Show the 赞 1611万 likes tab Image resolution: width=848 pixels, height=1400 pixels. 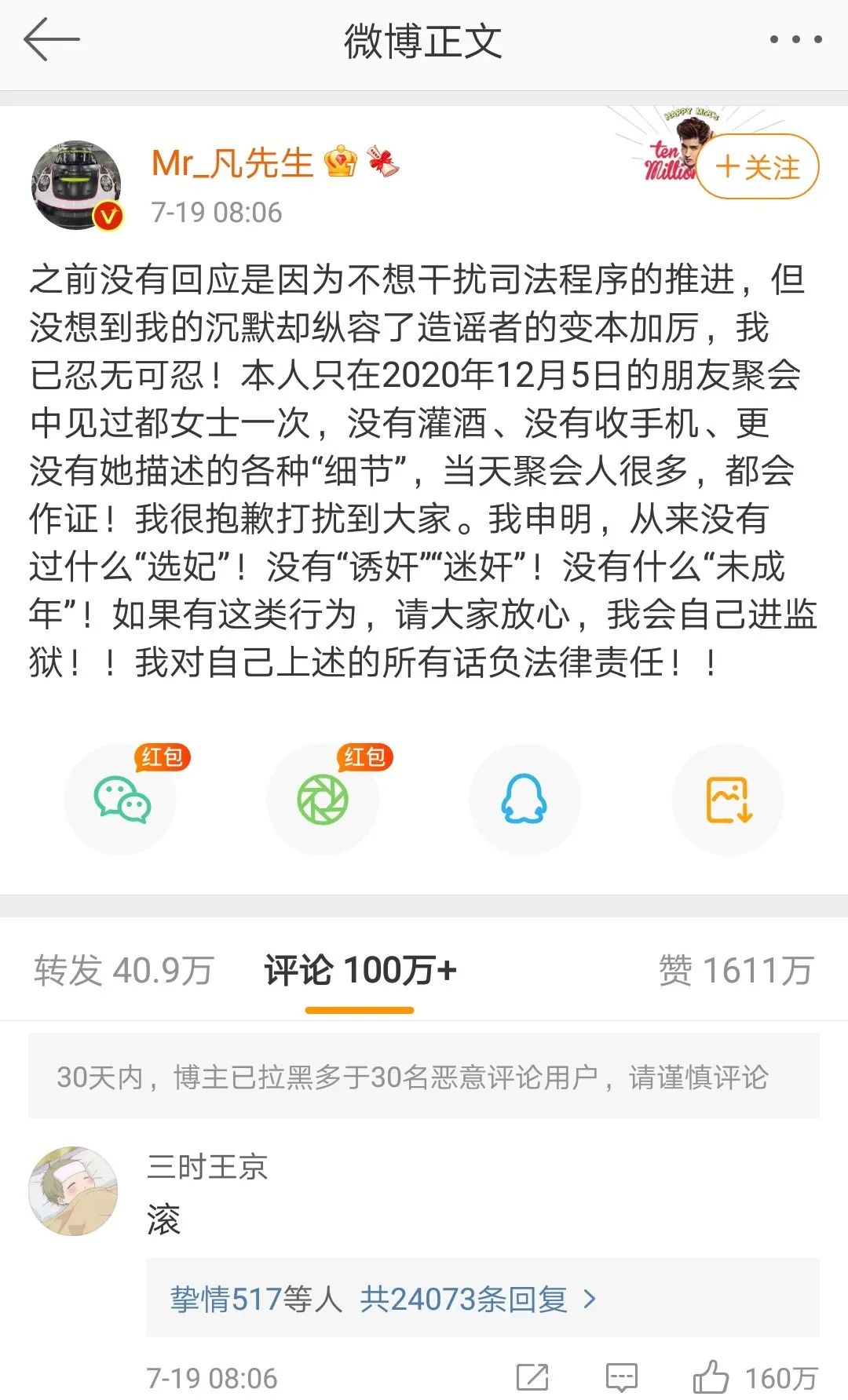click(736, 971)
